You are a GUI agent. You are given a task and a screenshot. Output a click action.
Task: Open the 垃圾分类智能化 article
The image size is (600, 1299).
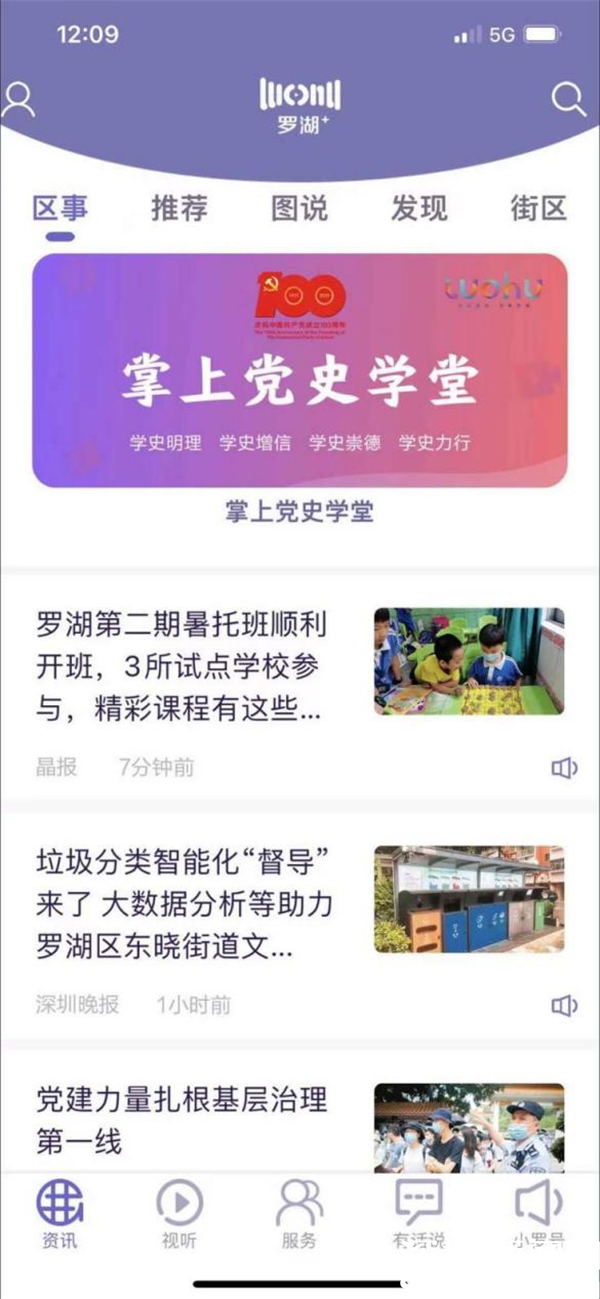tap(184, 903)
